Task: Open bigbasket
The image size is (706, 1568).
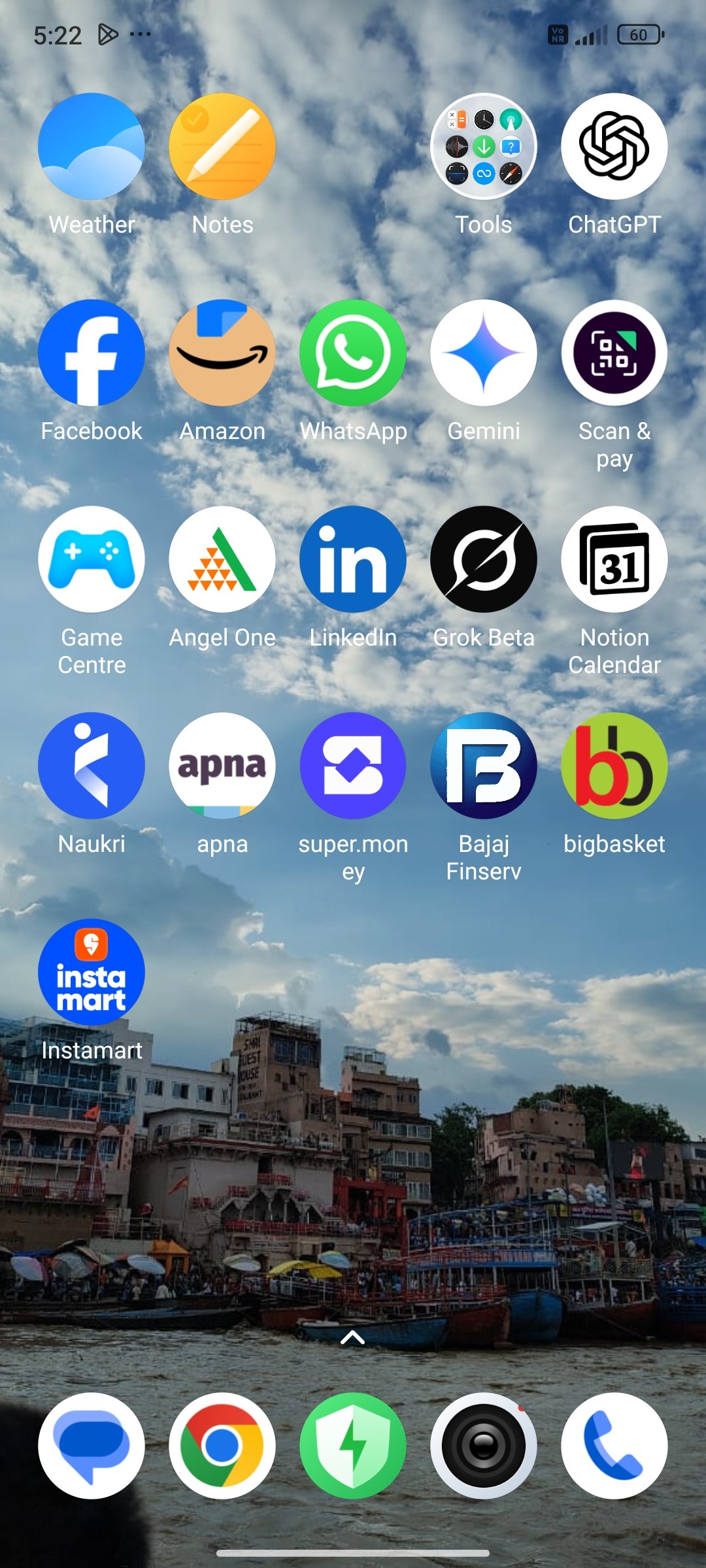Action: point(614,766)
